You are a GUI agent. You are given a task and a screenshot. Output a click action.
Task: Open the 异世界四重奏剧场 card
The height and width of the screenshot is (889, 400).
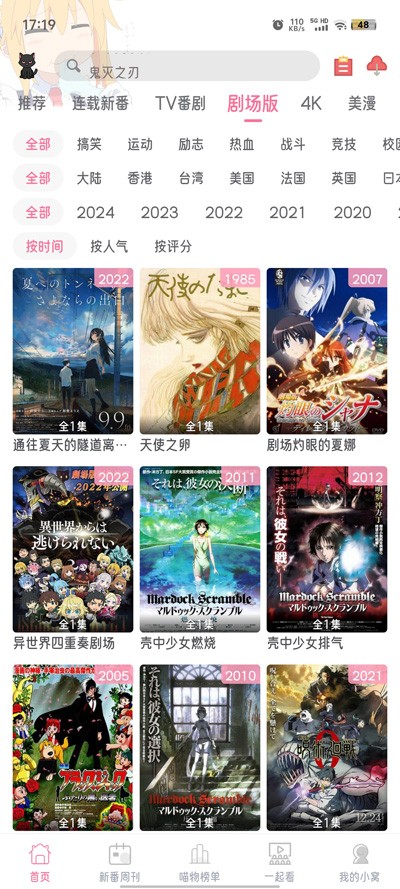click(x=73, y=558)
